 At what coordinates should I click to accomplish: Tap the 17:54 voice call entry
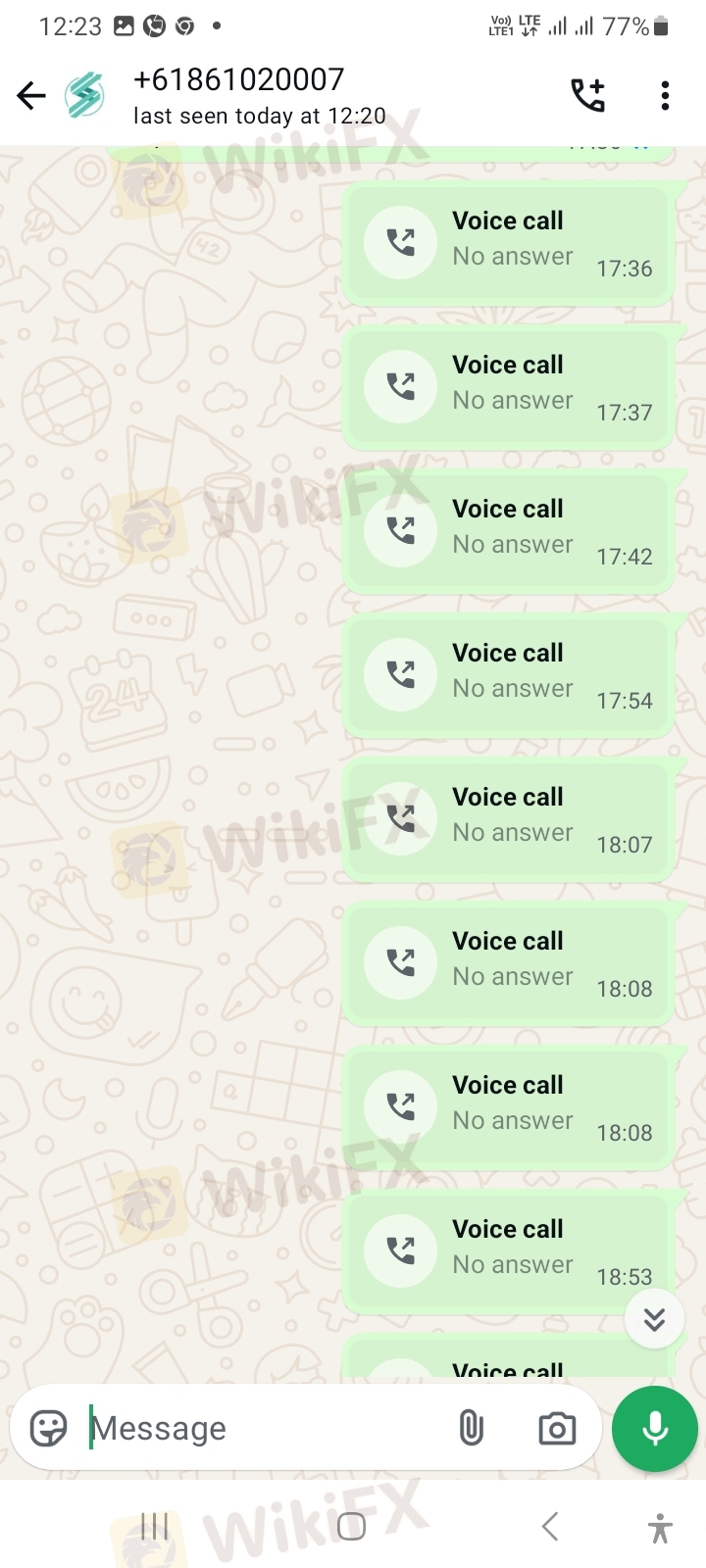coord(508,674)
